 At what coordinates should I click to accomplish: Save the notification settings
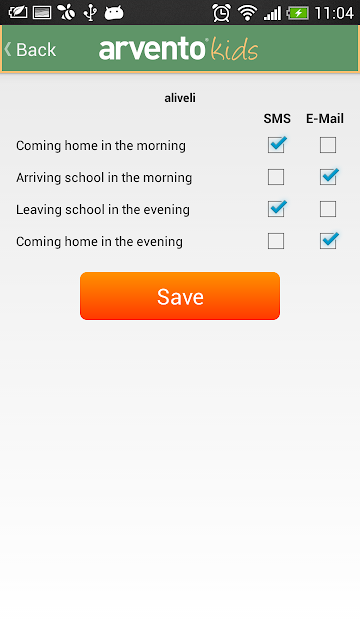pos(180,296)
